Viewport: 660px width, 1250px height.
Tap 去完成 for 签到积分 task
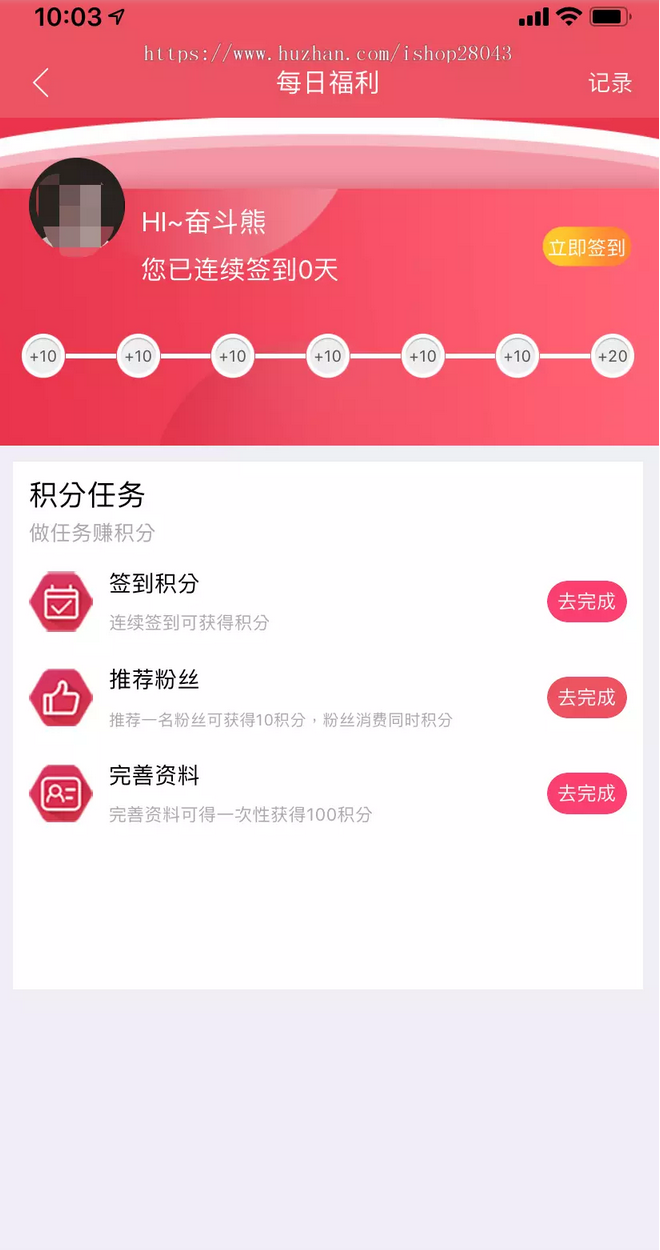[587, 602]
